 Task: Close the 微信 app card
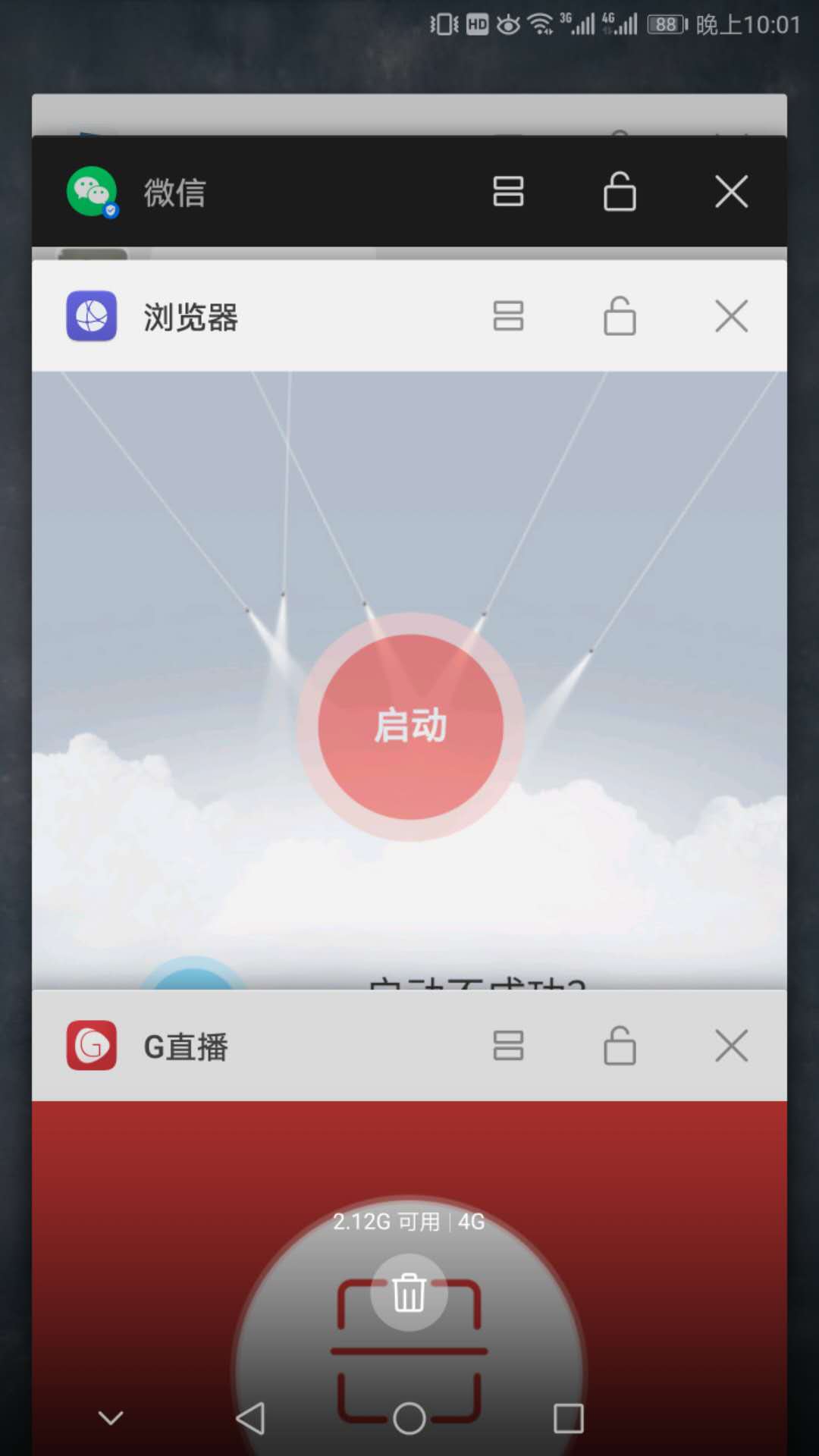[x=731, y=191]
